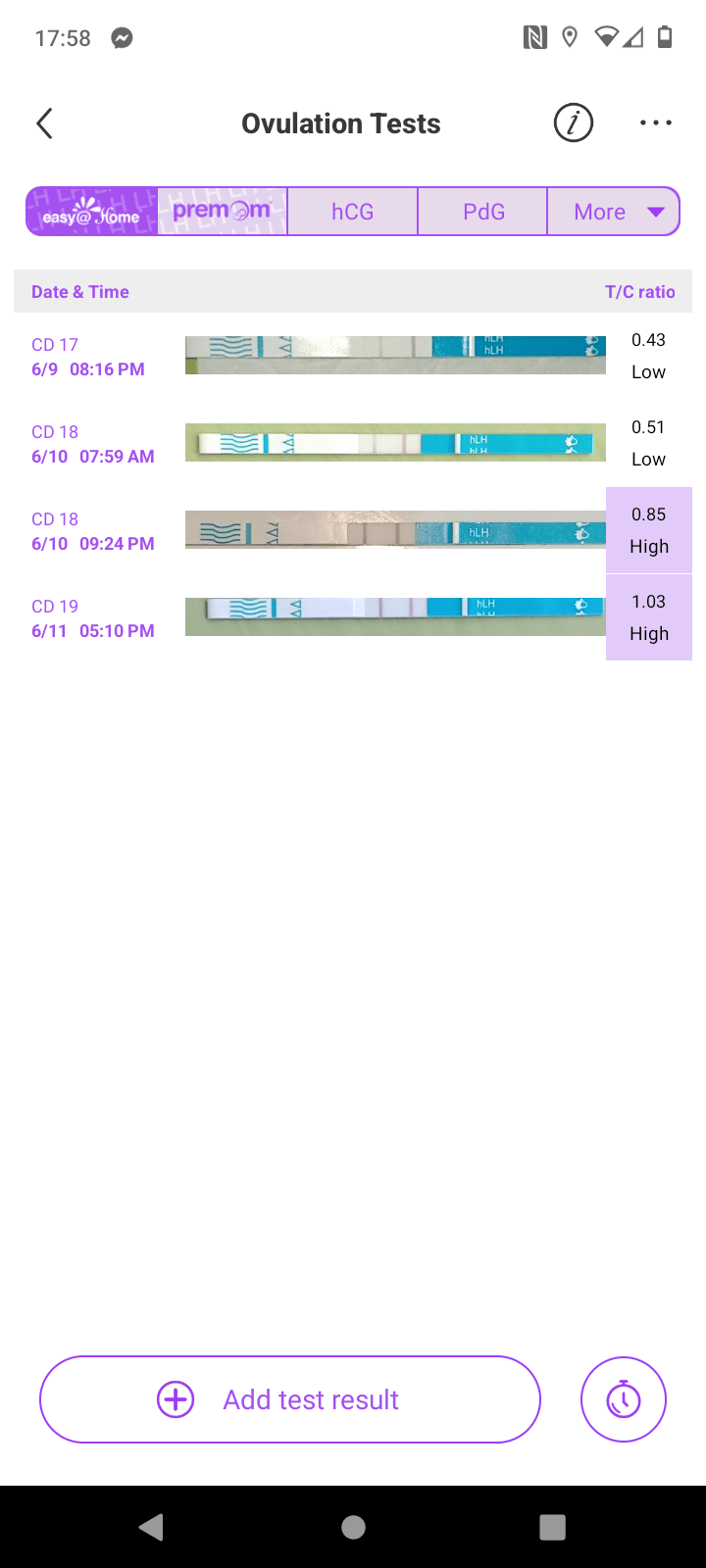Switch to the PdG tab
Screen dimensions: 706x1568
click(x=483, y=212)
